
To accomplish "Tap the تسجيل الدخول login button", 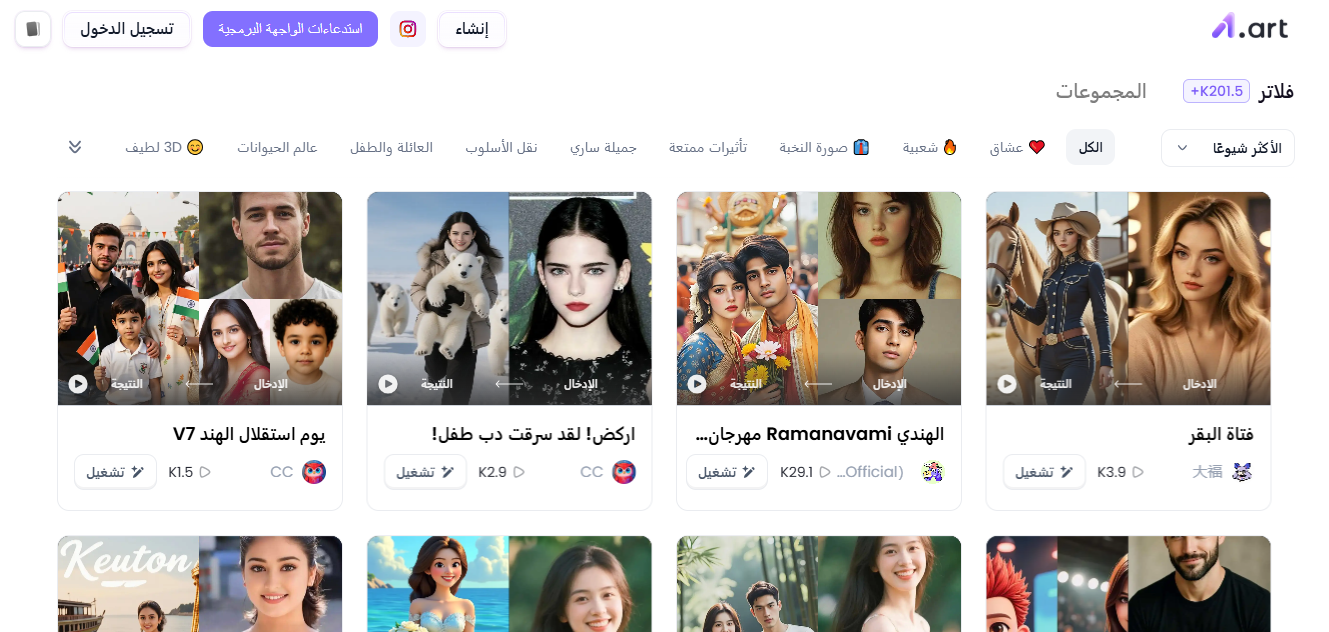I will click(127, 29).
